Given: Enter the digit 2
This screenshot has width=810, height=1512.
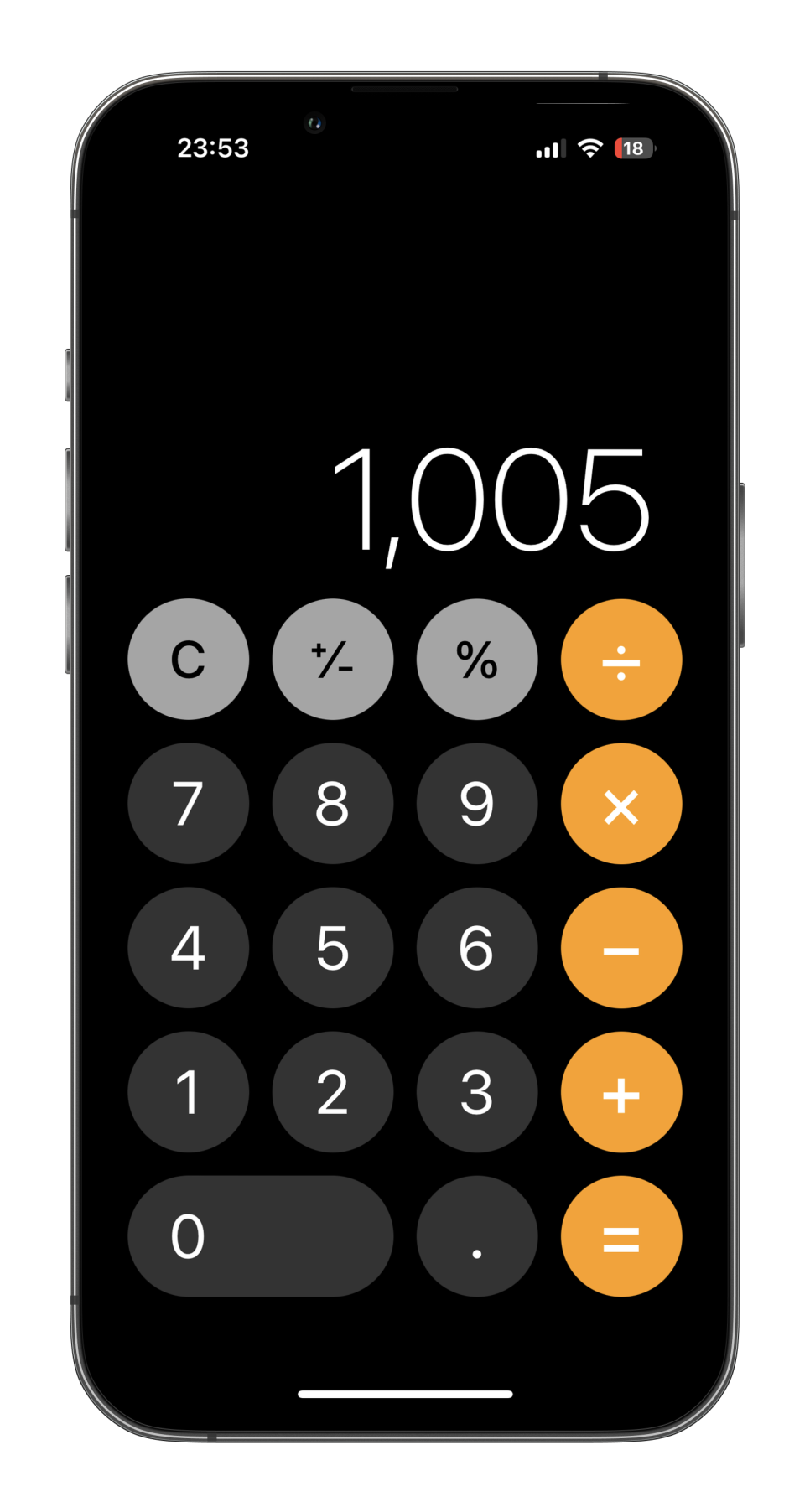Looking at the screenshot, I should pos(332,1092).
